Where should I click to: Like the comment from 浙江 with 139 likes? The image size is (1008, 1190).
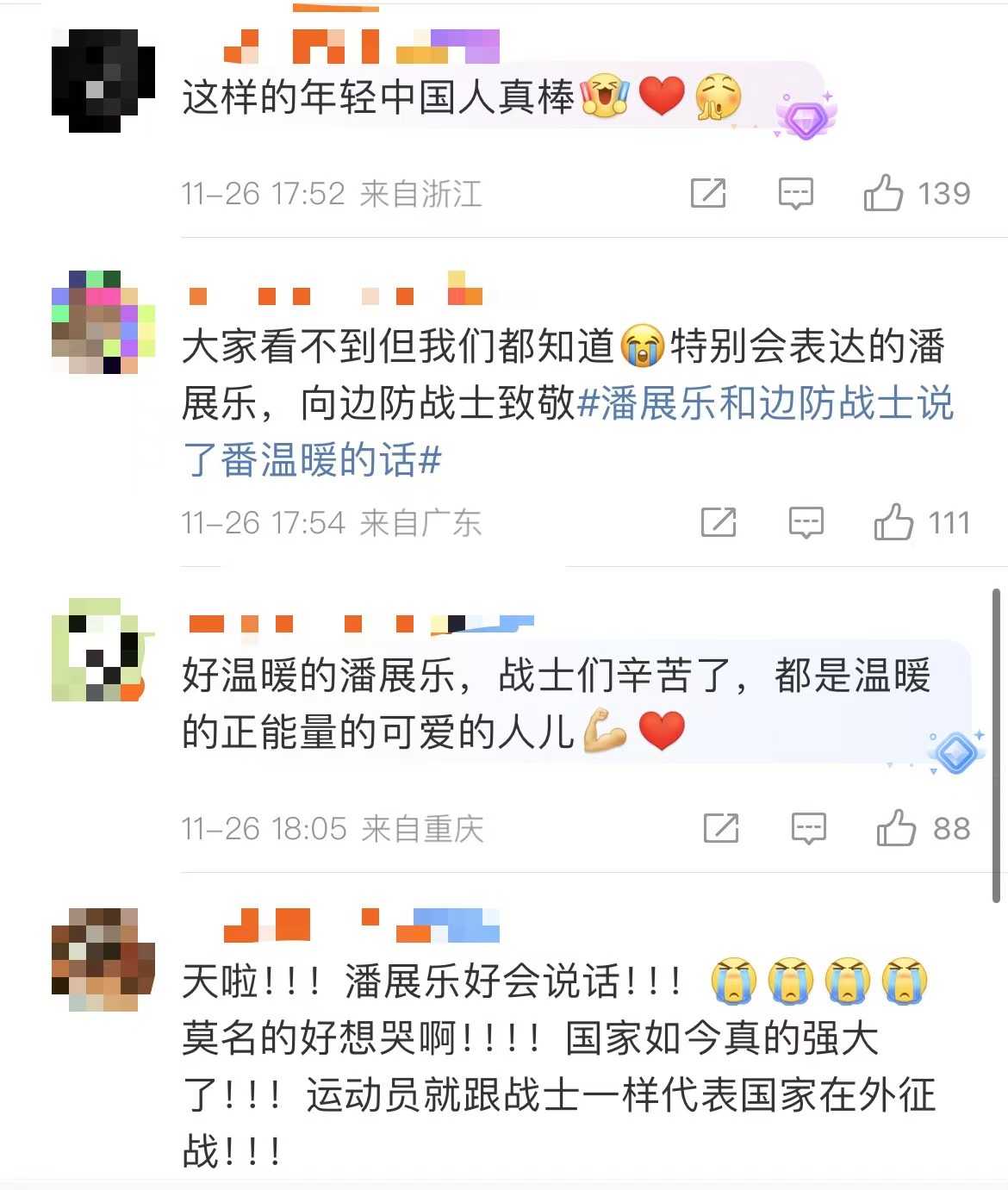point(884,193)
